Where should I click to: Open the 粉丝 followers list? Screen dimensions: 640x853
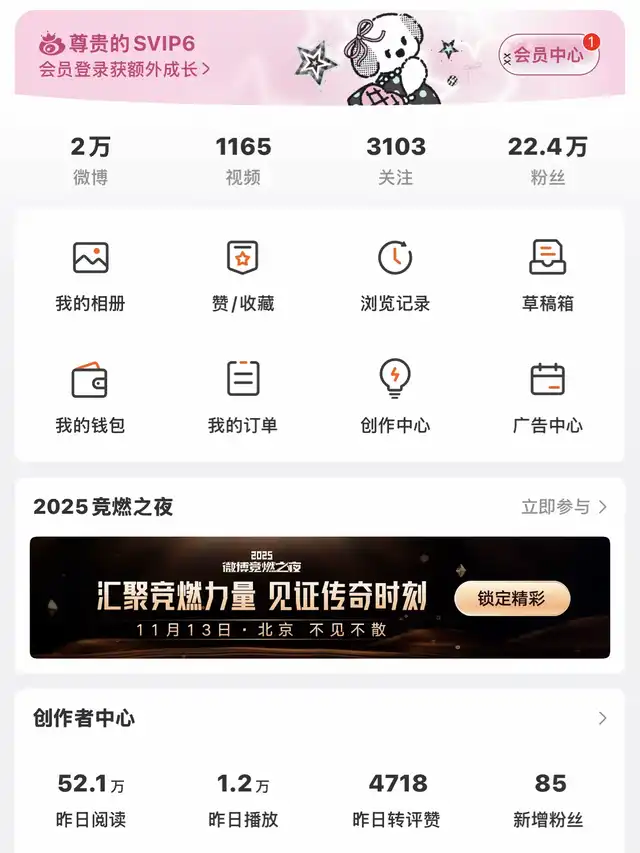(548, 160)
